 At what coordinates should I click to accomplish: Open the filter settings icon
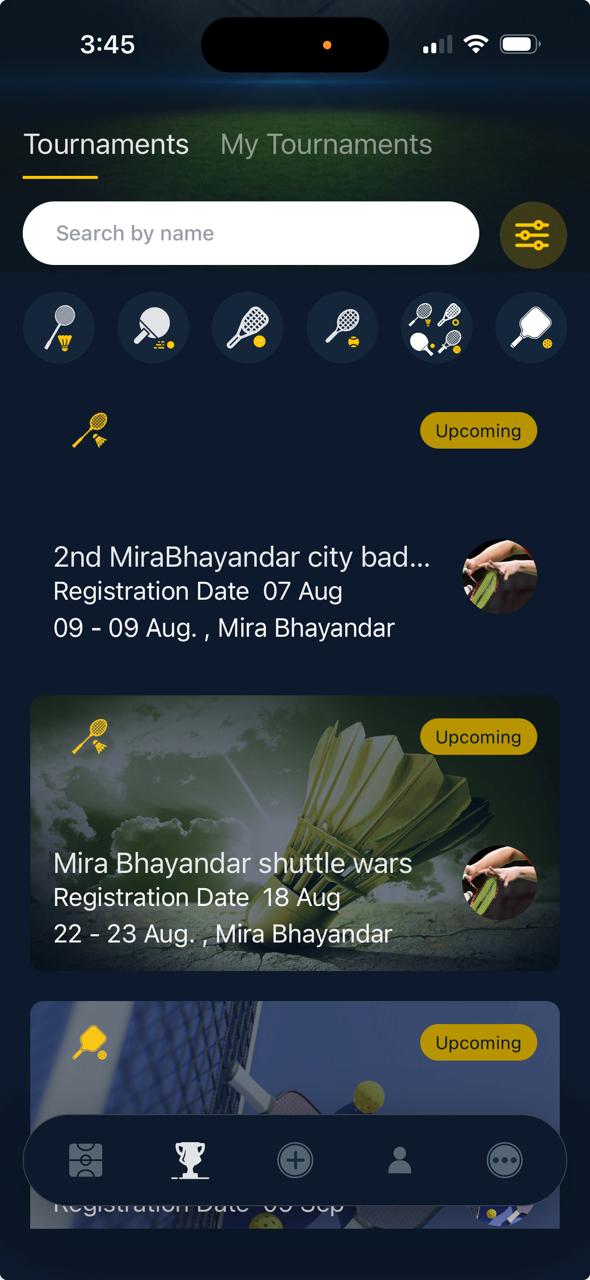tap(533, 235)
